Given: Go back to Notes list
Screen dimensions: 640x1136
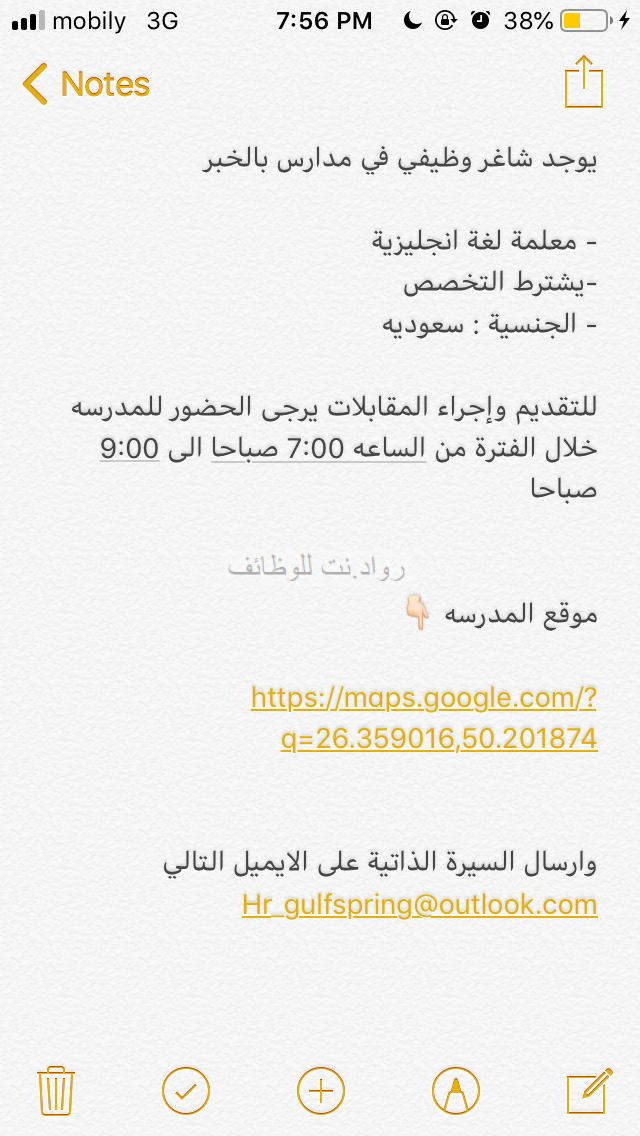Looking at the screenshot, I should coord(86,84).
